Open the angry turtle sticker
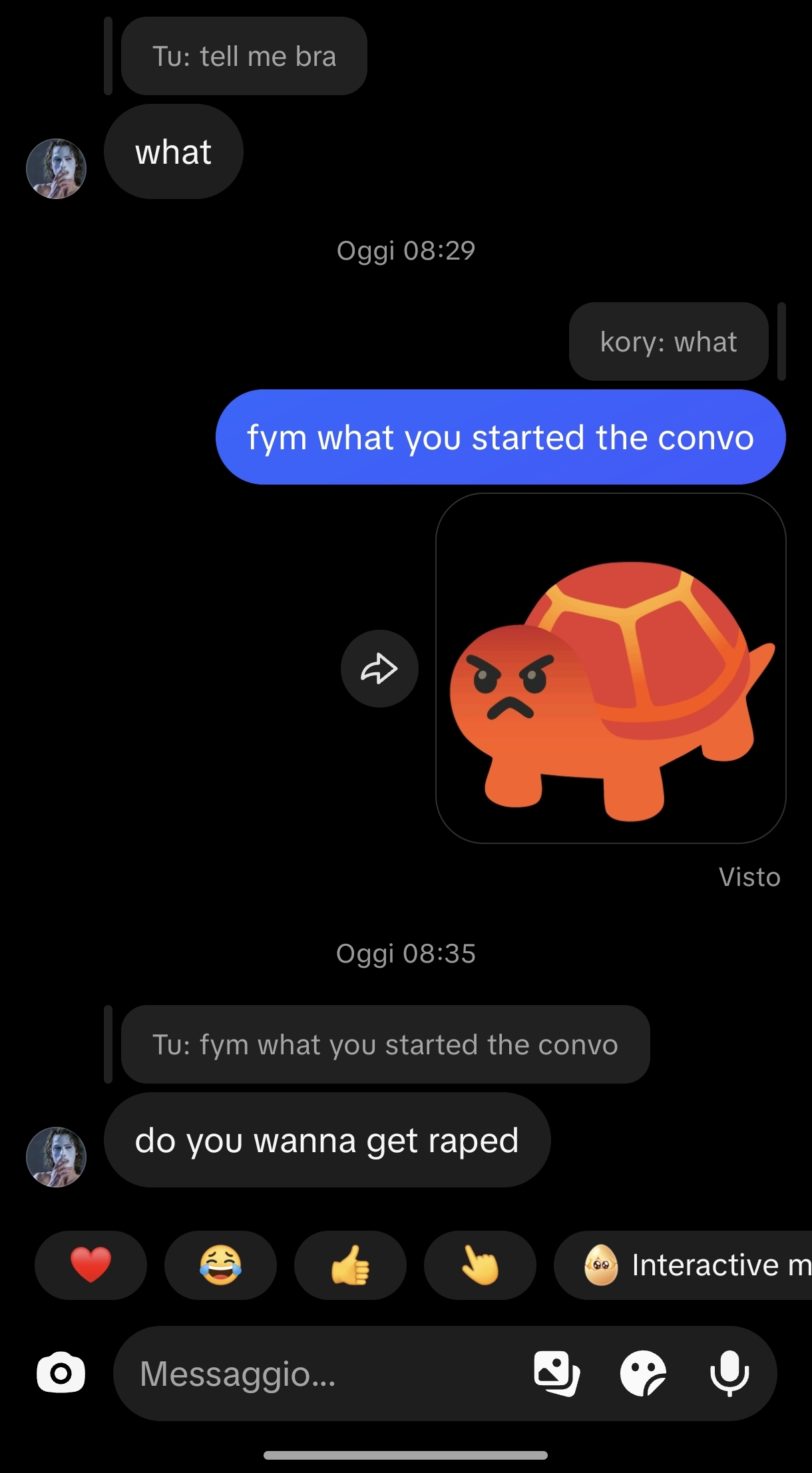 click(x=611, y=668)
